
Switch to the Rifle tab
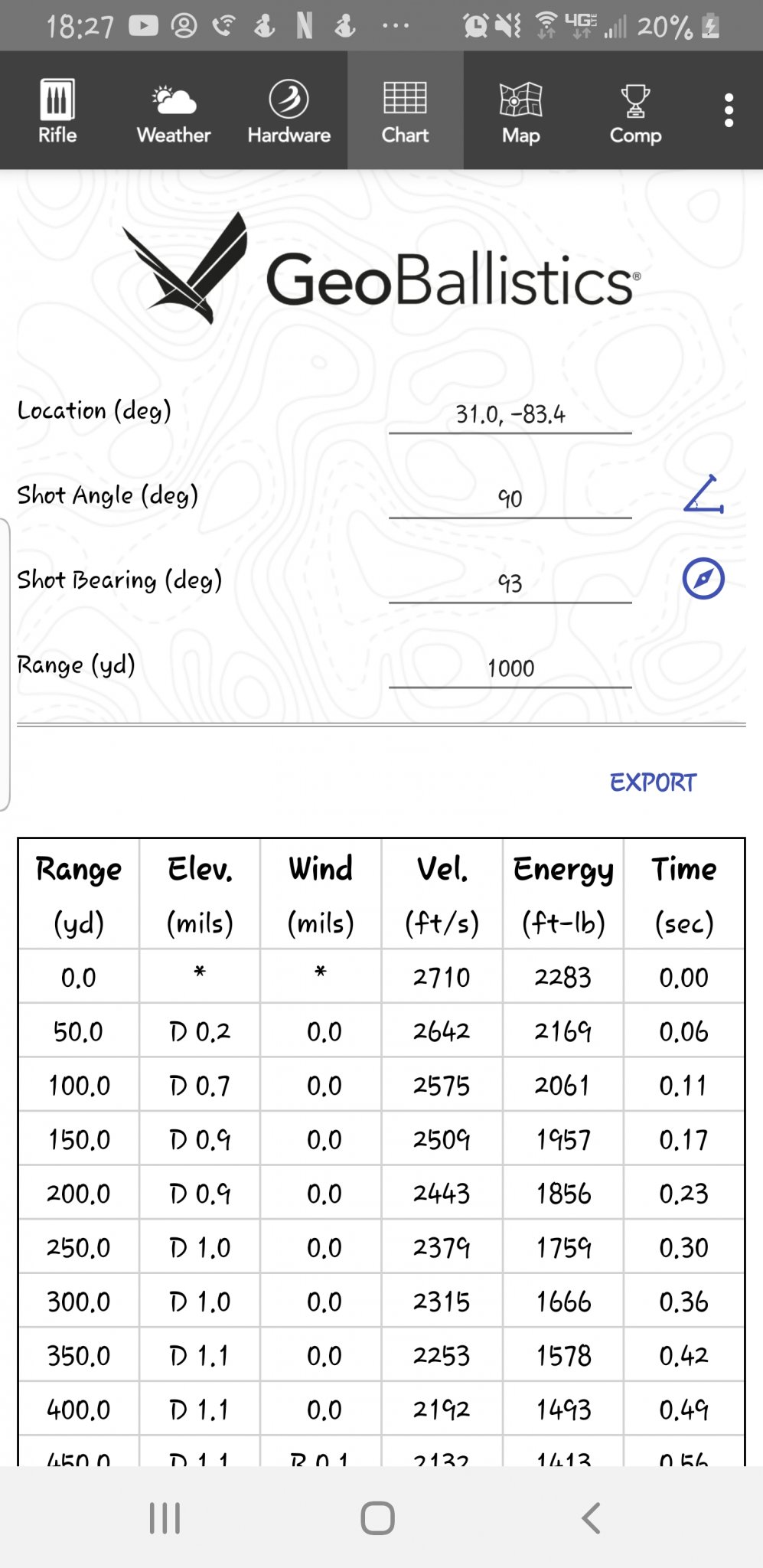click(x=57, y=111)
